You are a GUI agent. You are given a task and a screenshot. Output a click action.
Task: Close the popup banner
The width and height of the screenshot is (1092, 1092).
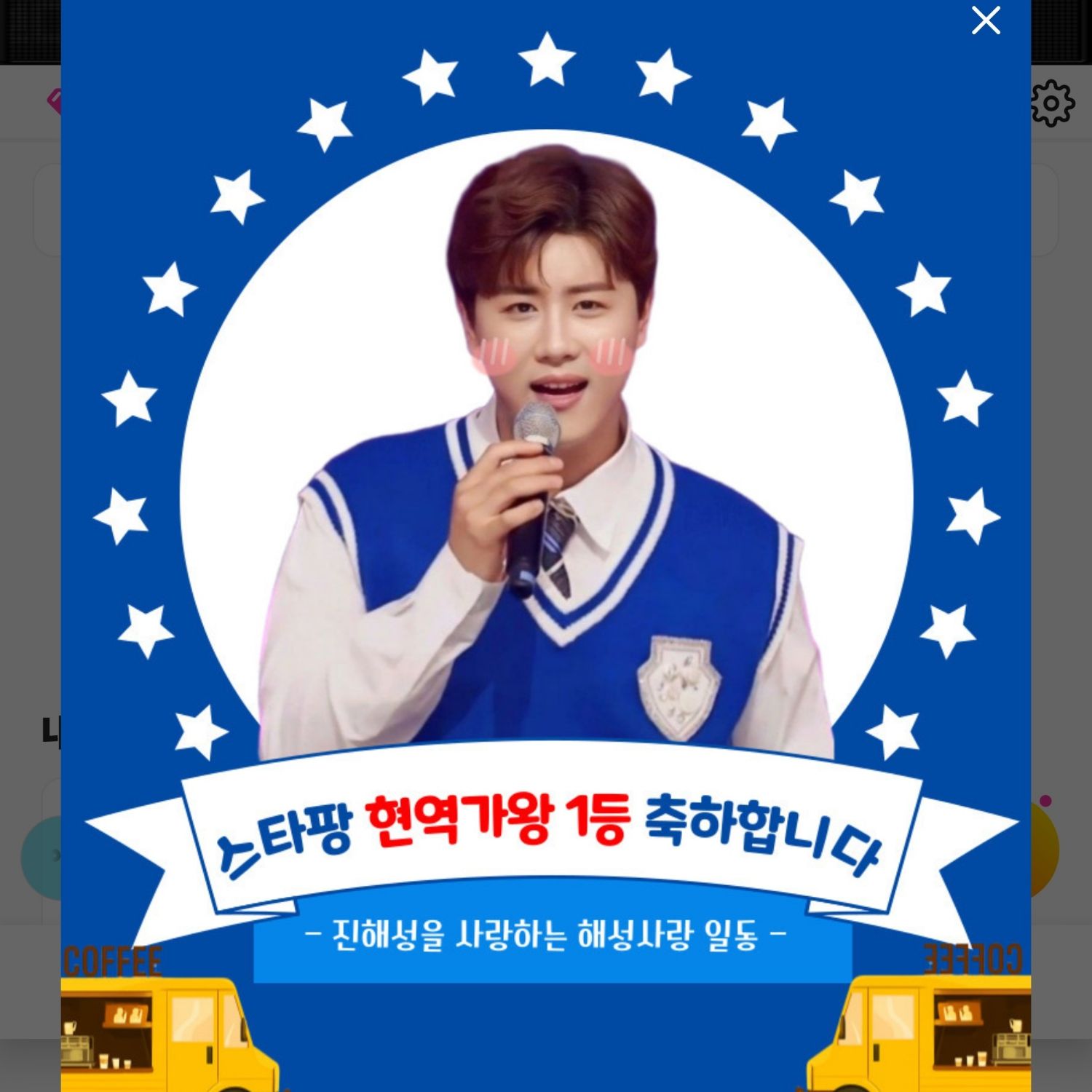pyautogui.click(x=986, y=20)
